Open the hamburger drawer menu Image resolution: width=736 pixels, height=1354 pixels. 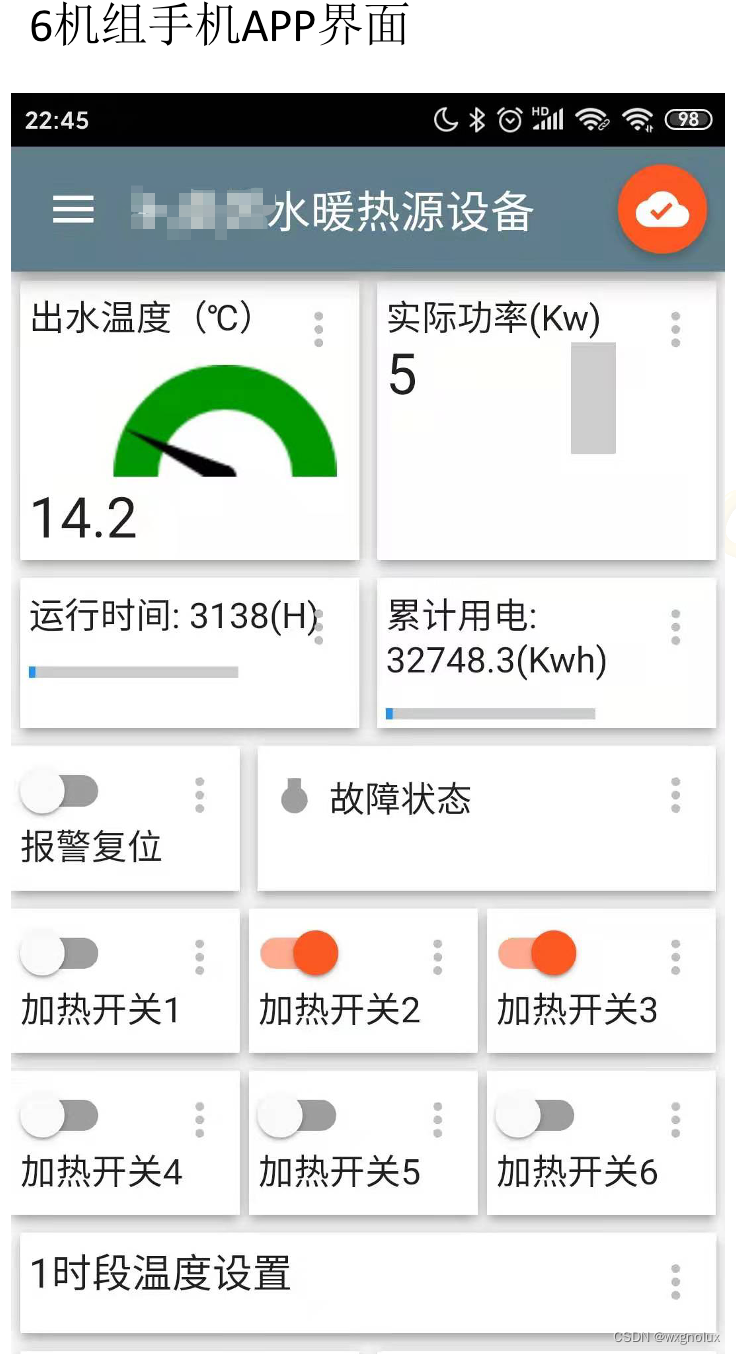(x=73, y=209)
